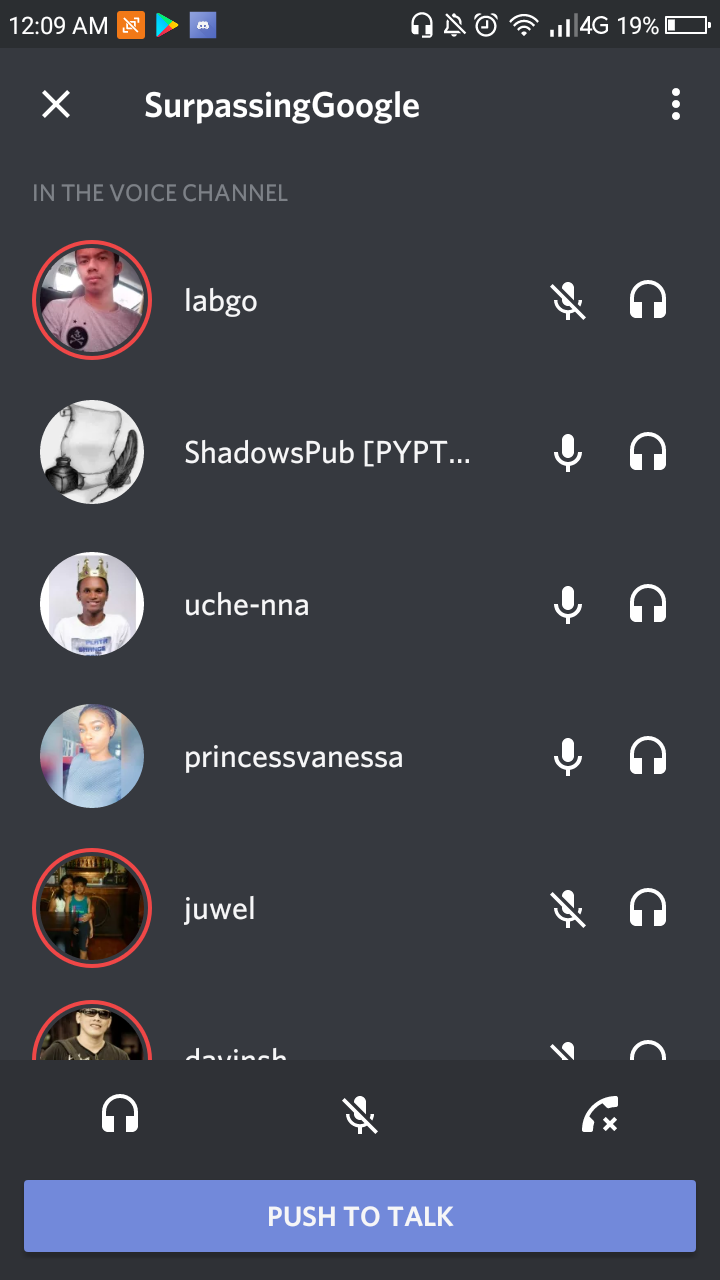The image size is (720, 1280).
Task: Open the overflow menu for SurpassingGoogle
Action: 676,104
